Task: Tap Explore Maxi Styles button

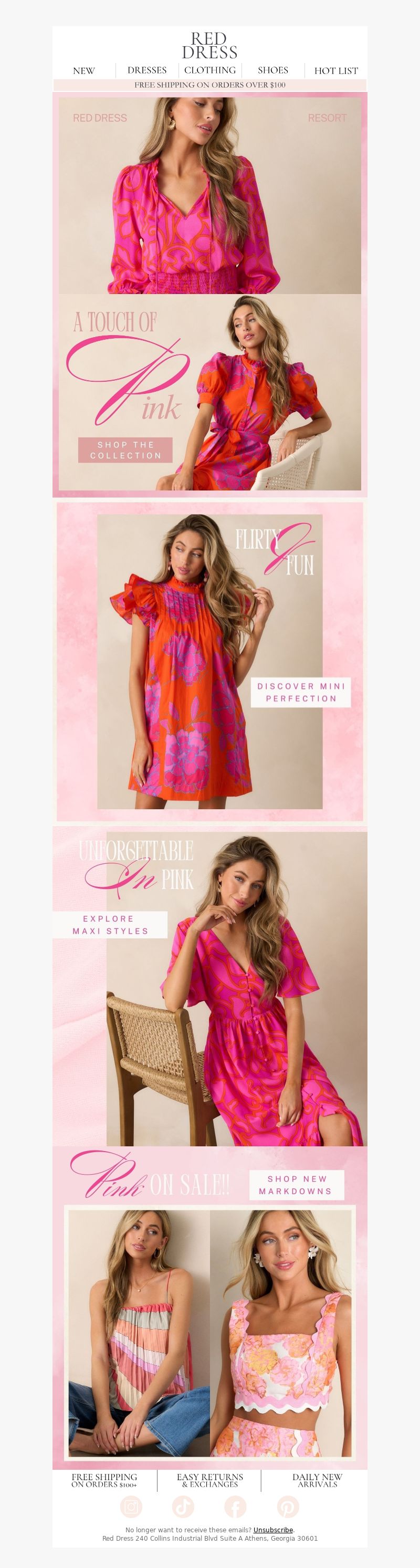Action: coord(110,925)
